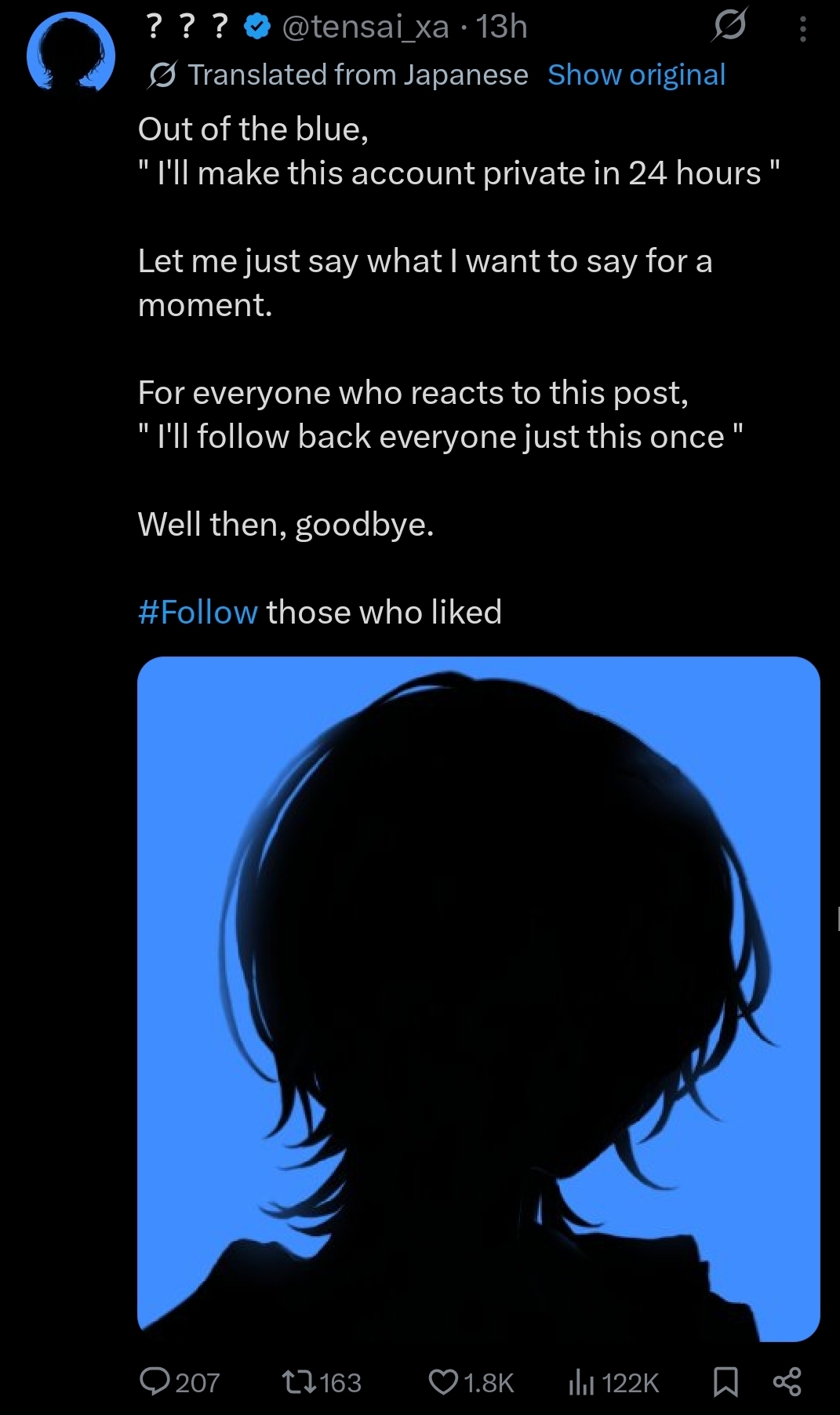The height and width of the screenshot is (1415, 840).
Task: Bookmark this post
Action: [x=725, y=1381]
